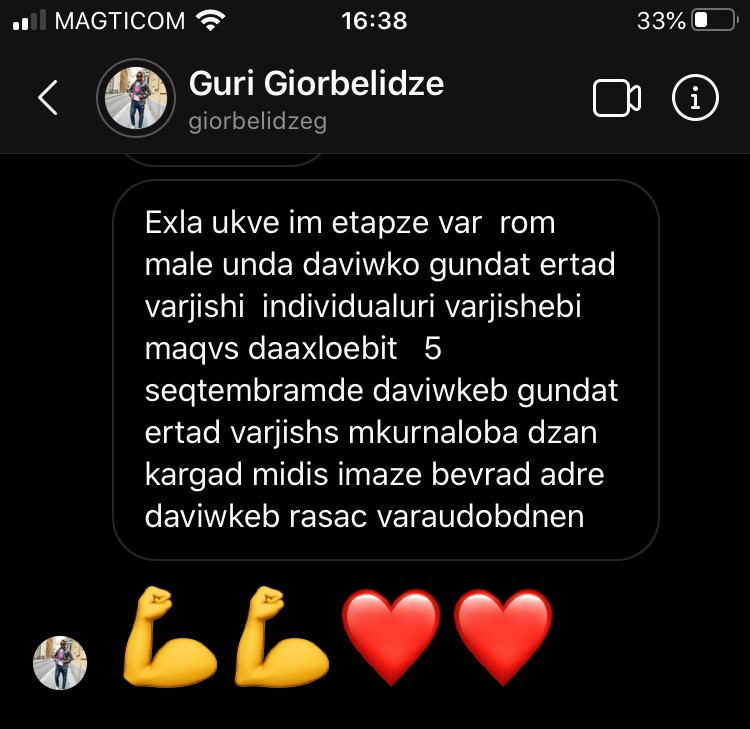The width and height of the screenshot is (750, 729).
Task: Open Guri Giorbelidze's profile from header
Action: 315,85
